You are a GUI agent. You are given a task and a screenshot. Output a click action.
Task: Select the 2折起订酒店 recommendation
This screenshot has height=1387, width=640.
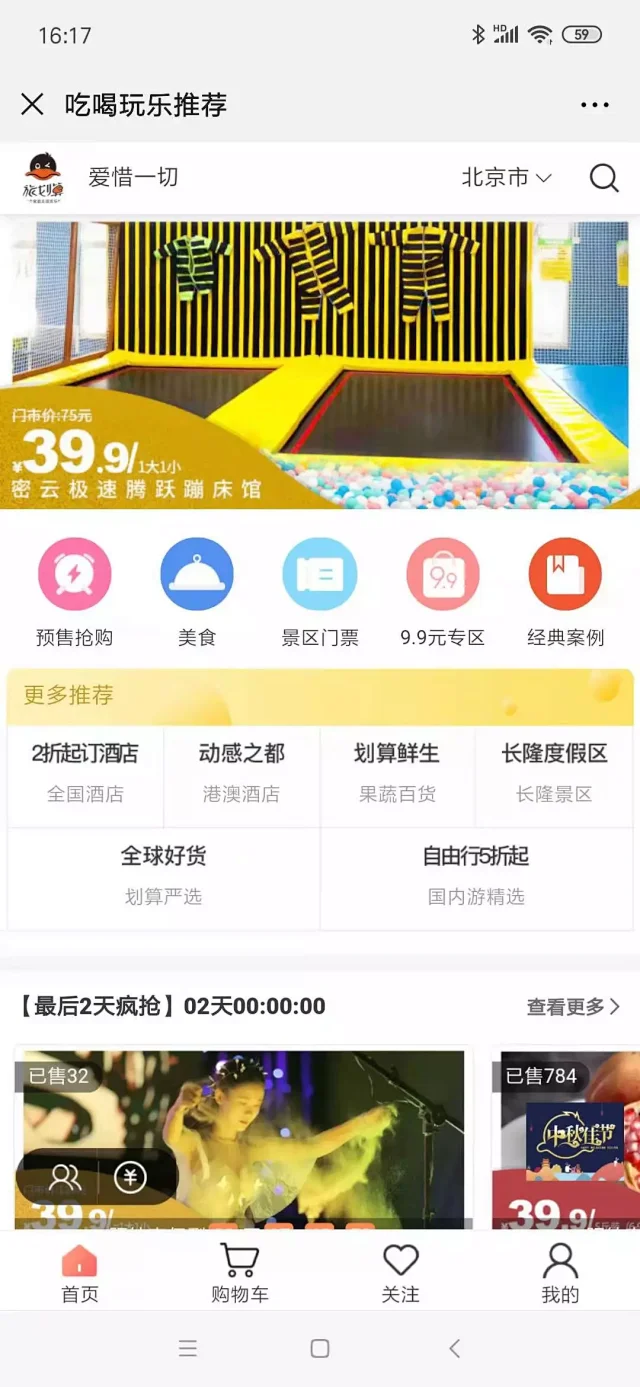(x=85, y=772)
